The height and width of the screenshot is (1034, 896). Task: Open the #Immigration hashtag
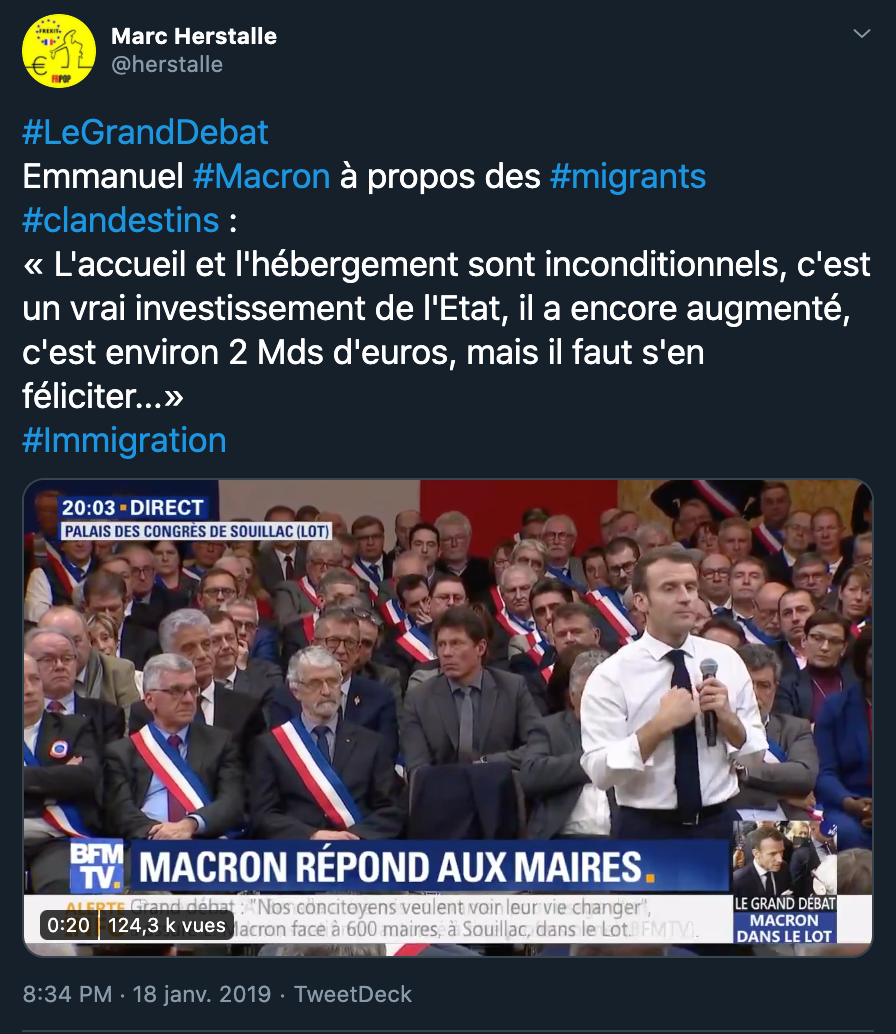124,440
